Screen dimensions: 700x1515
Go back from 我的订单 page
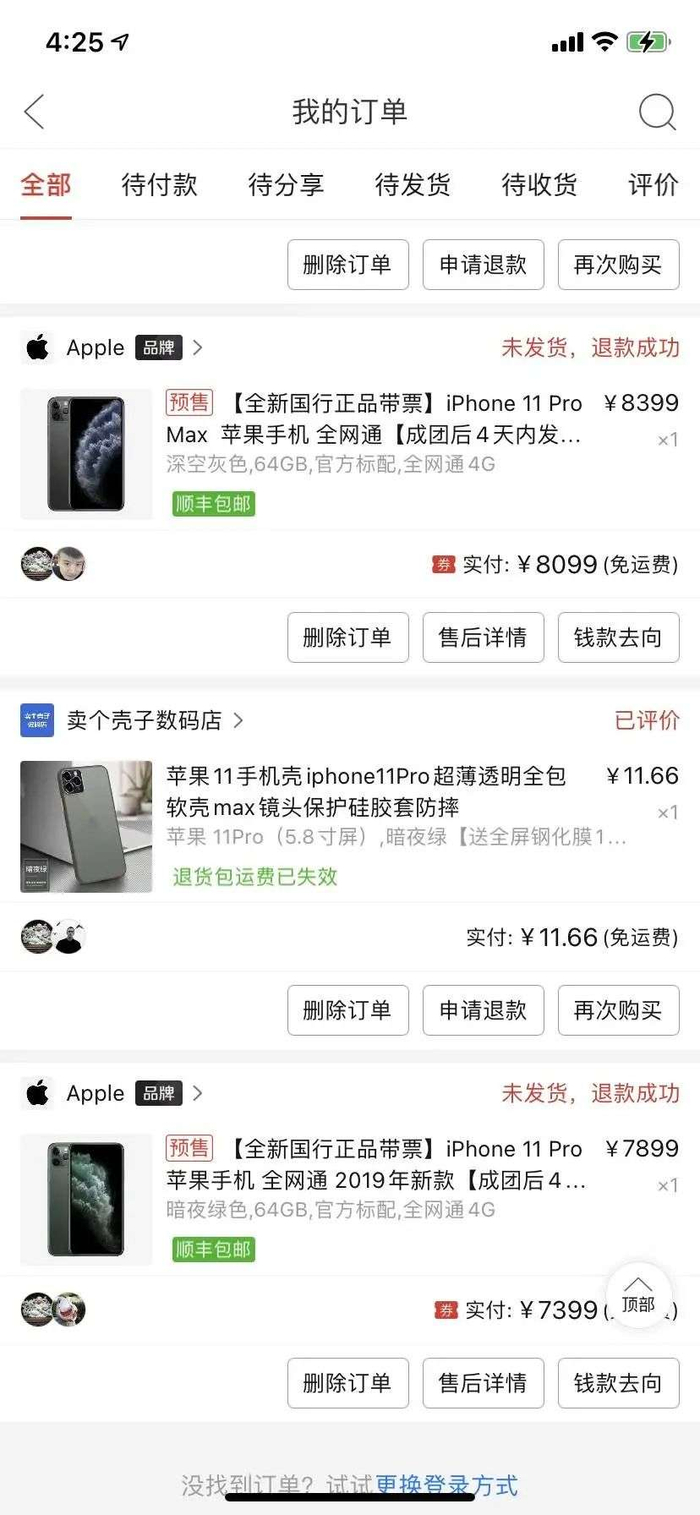(35, 111)
